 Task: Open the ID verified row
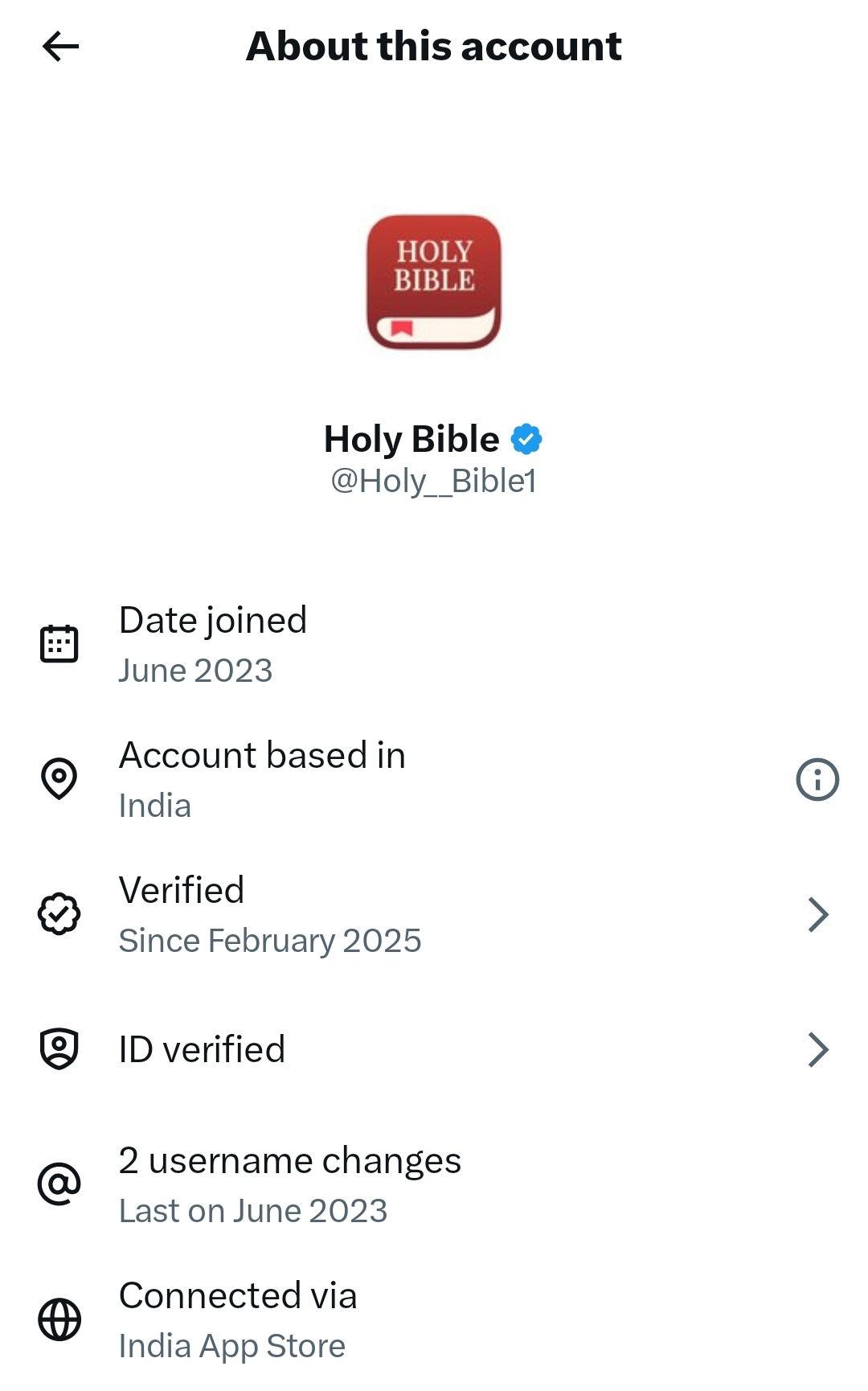[434, 1049]
